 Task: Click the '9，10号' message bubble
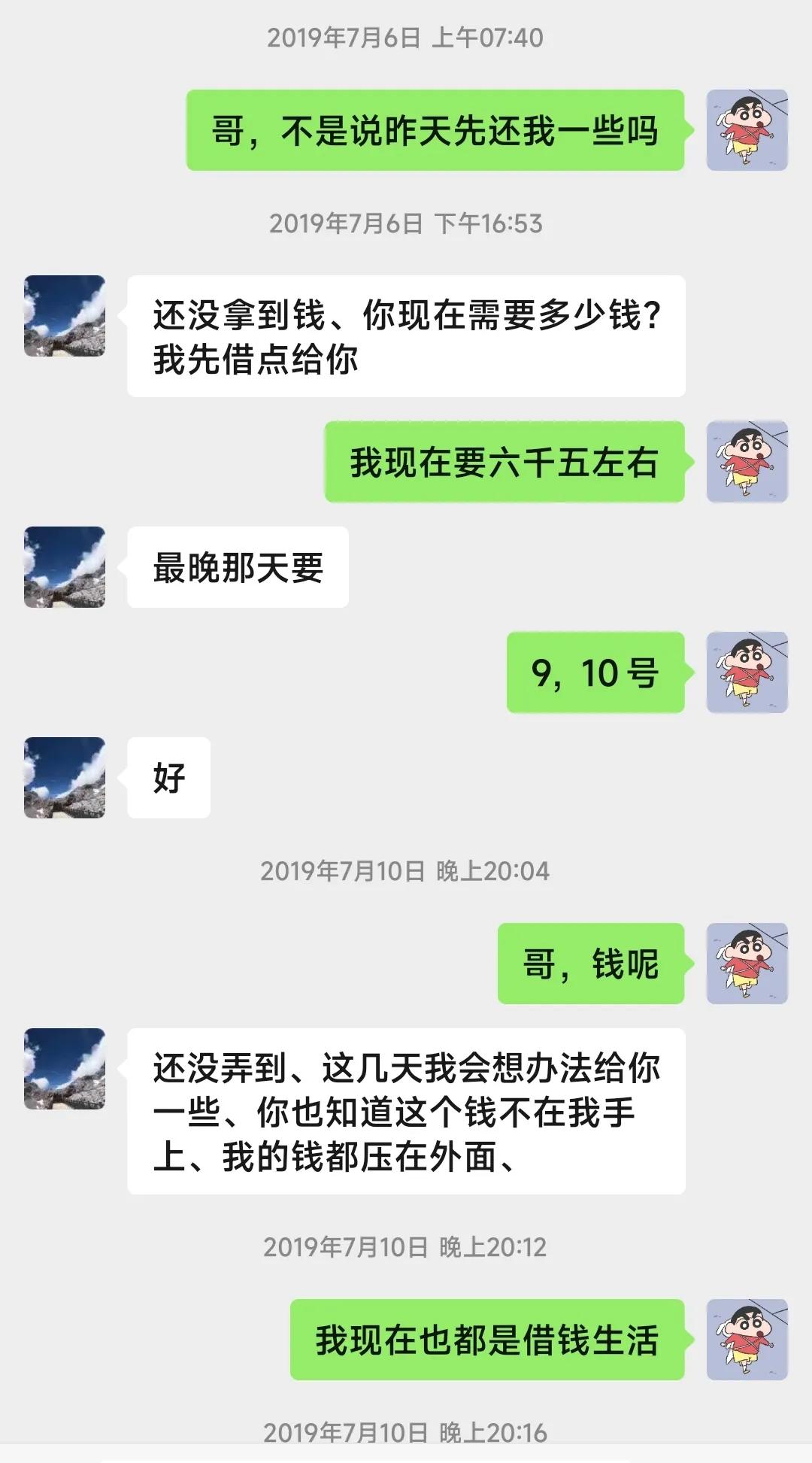(x=594, y=673)
